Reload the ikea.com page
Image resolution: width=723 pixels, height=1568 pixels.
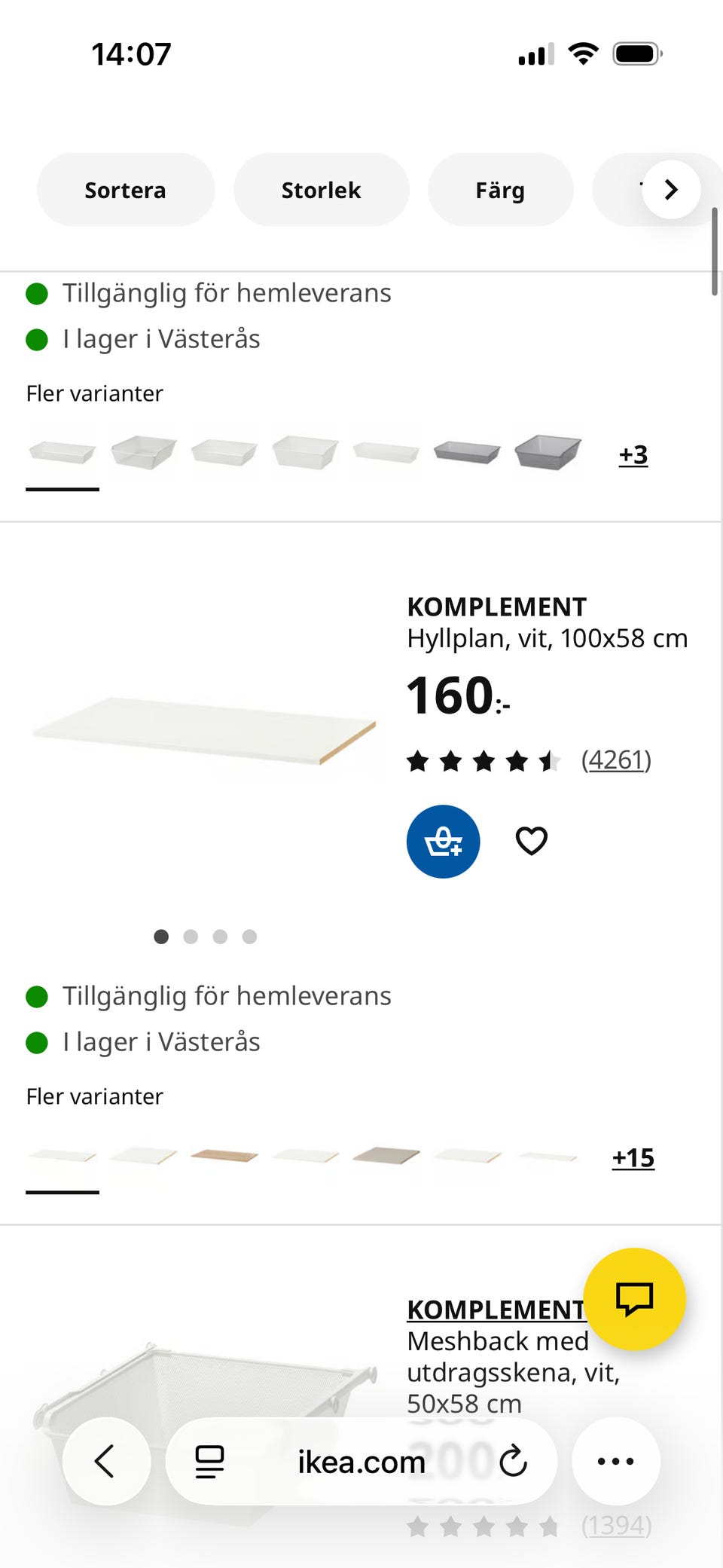(514, 1460)
